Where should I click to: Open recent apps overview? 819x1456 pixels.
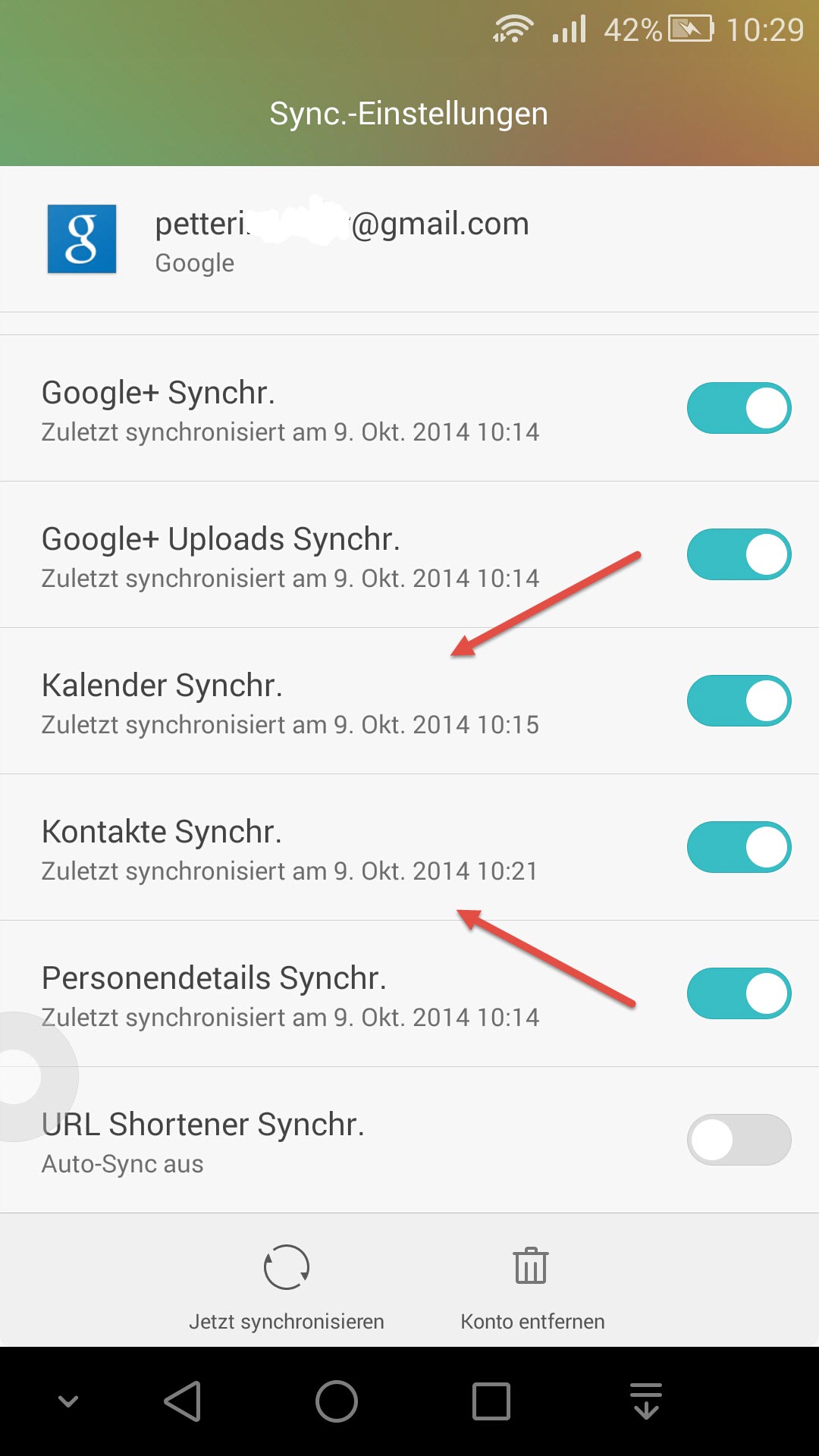tap(491, 1401)
